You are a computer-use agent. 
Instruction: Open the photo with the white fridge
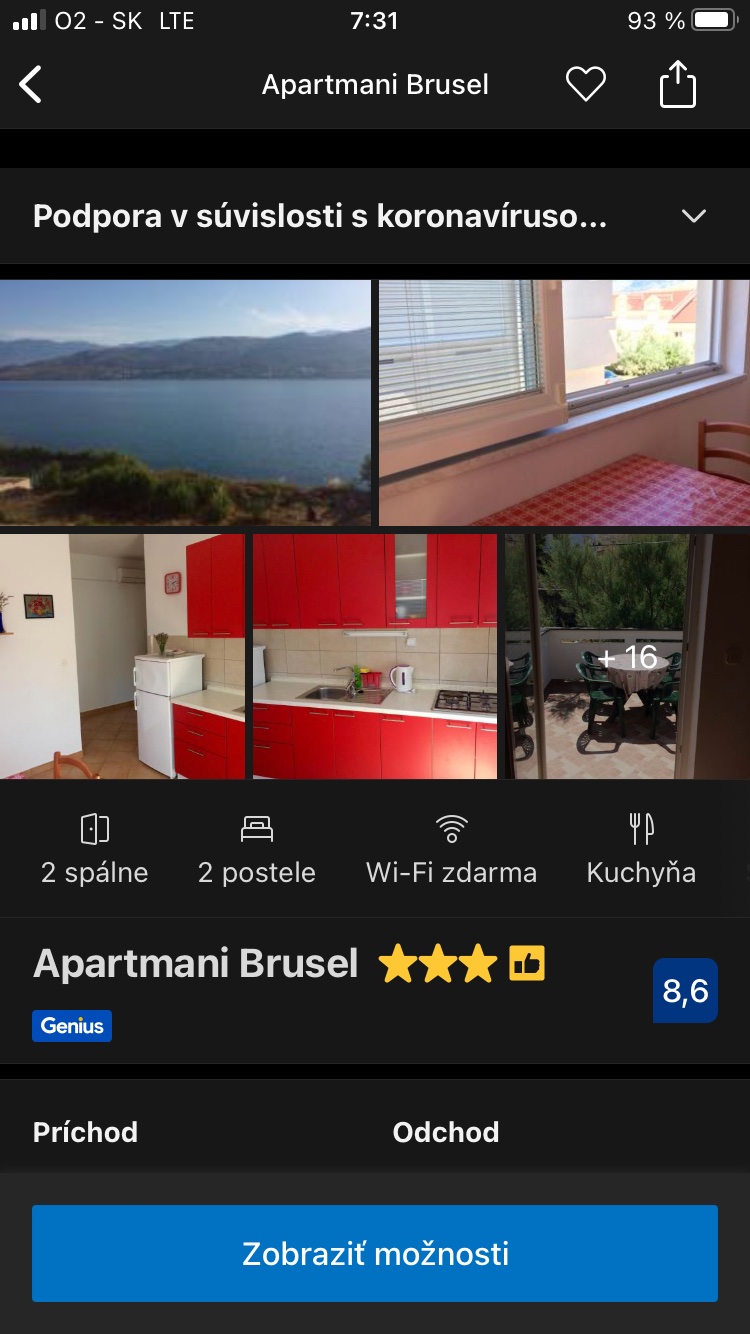tap(122, 656)
